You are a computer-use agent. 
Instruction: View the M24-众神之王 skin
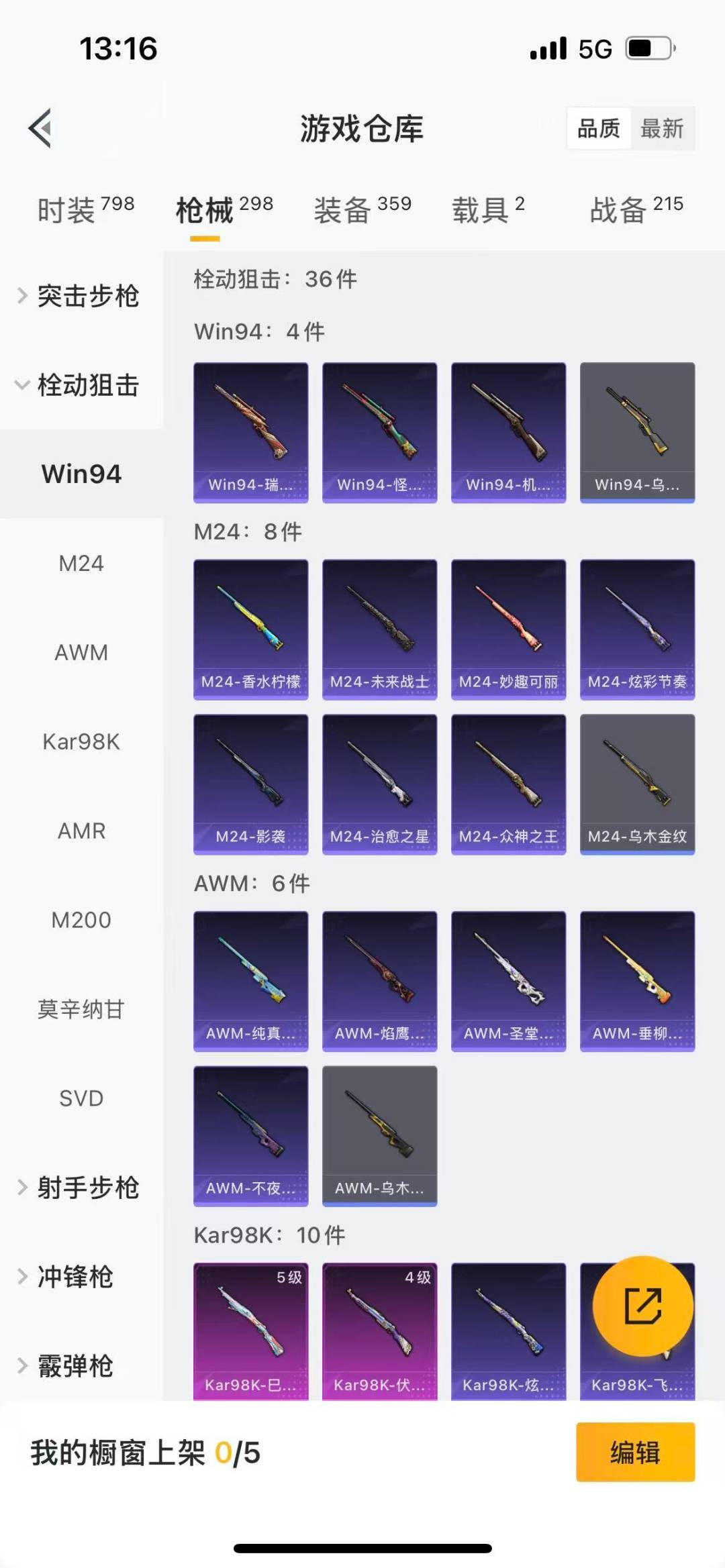coord(508,784)
